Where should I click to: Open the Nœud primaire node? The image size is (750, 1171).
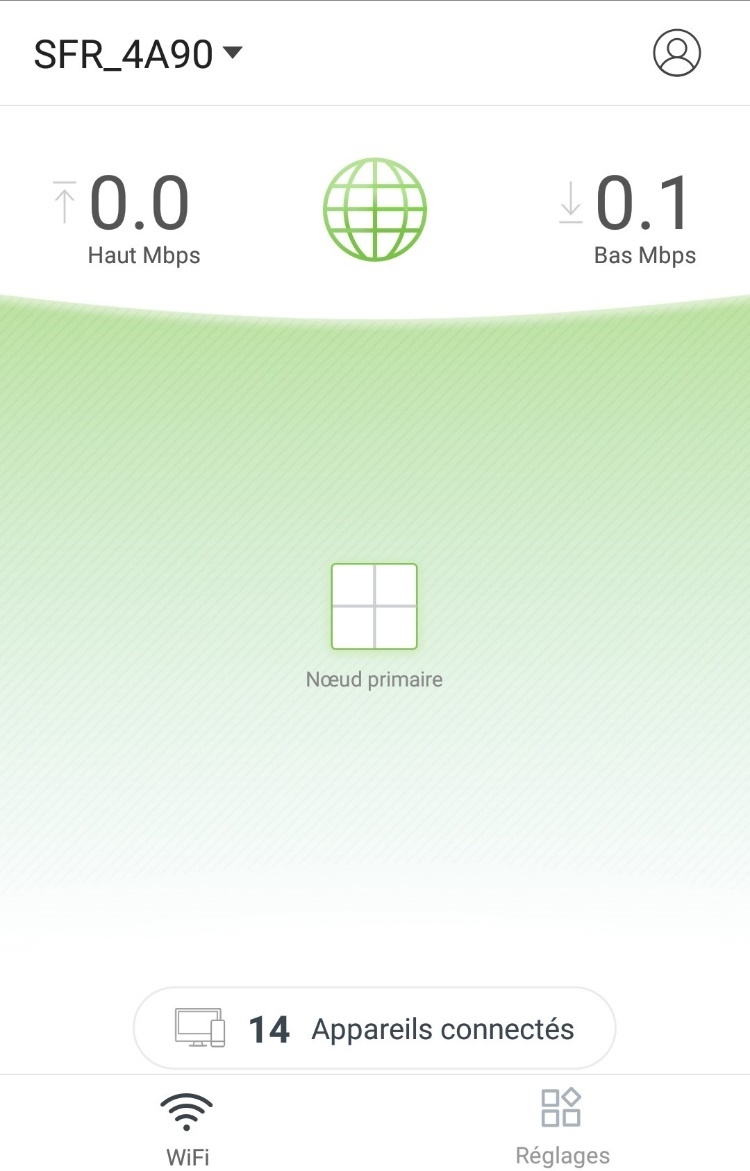pyautogui.click(x=374, y=607)
